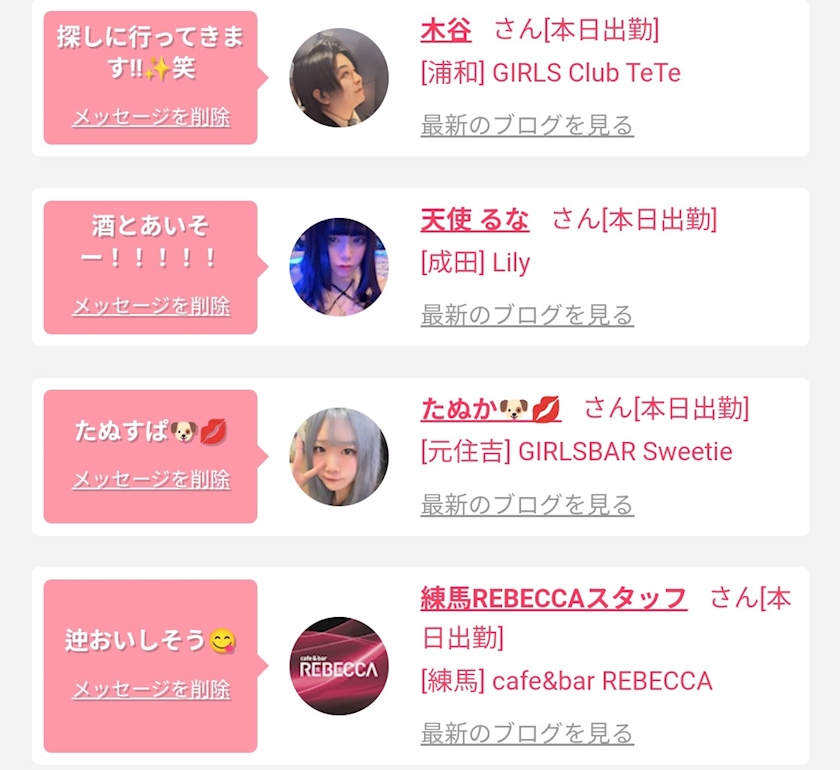Open 木谷's profile name link

[x=446, y=30]
